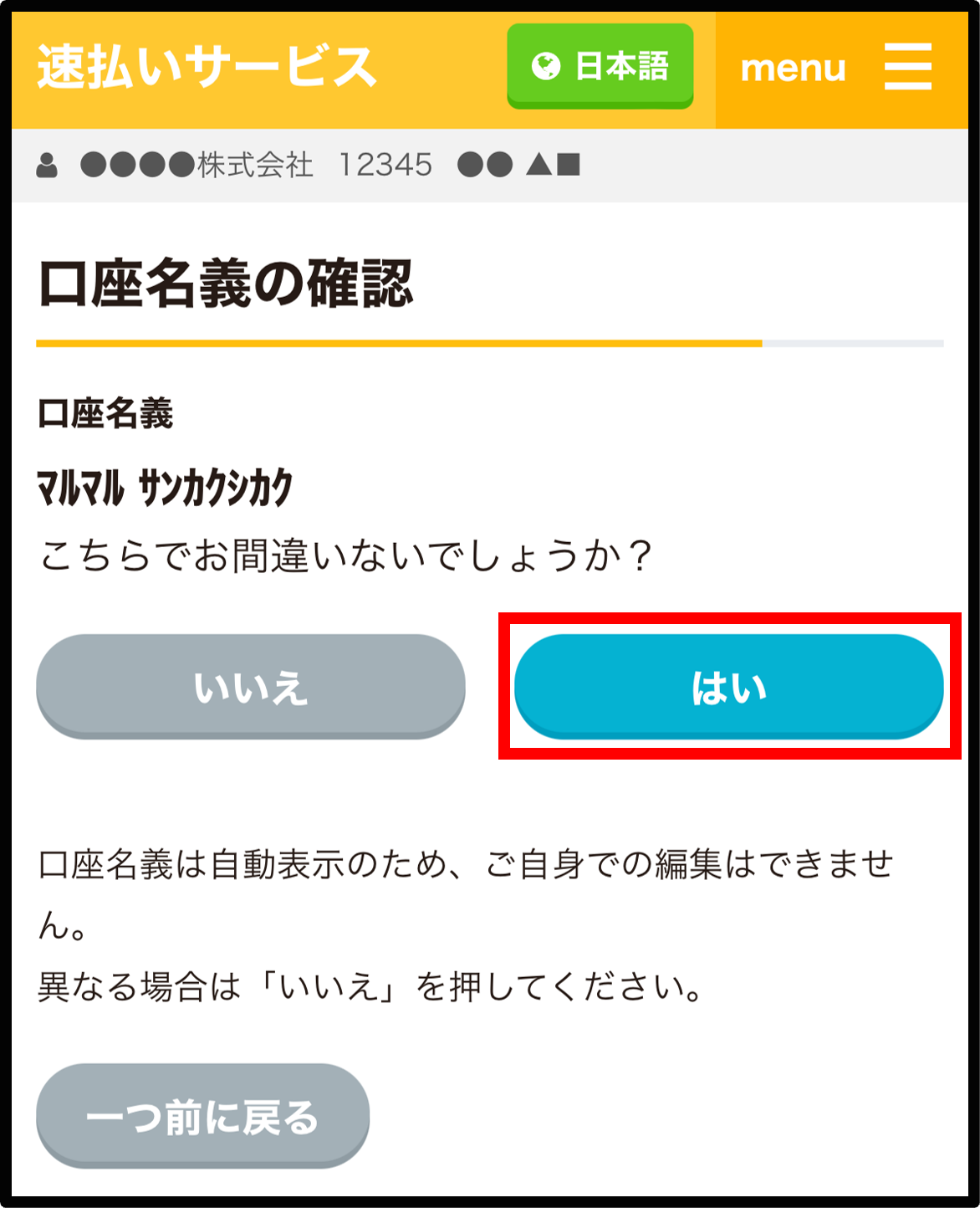The height and width of the screenshot is (1208, 980).
Task: Go back with 一つ前に戻る
Action: point(202,1116)
